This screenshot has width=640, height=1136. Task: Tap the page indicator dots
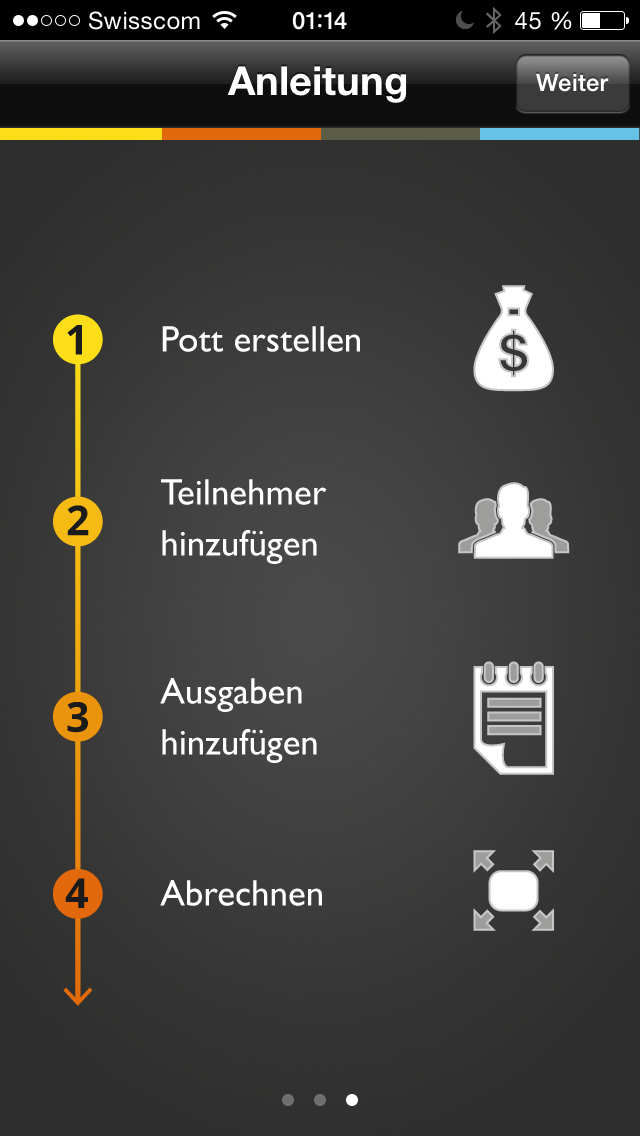tap(320, 1100)
